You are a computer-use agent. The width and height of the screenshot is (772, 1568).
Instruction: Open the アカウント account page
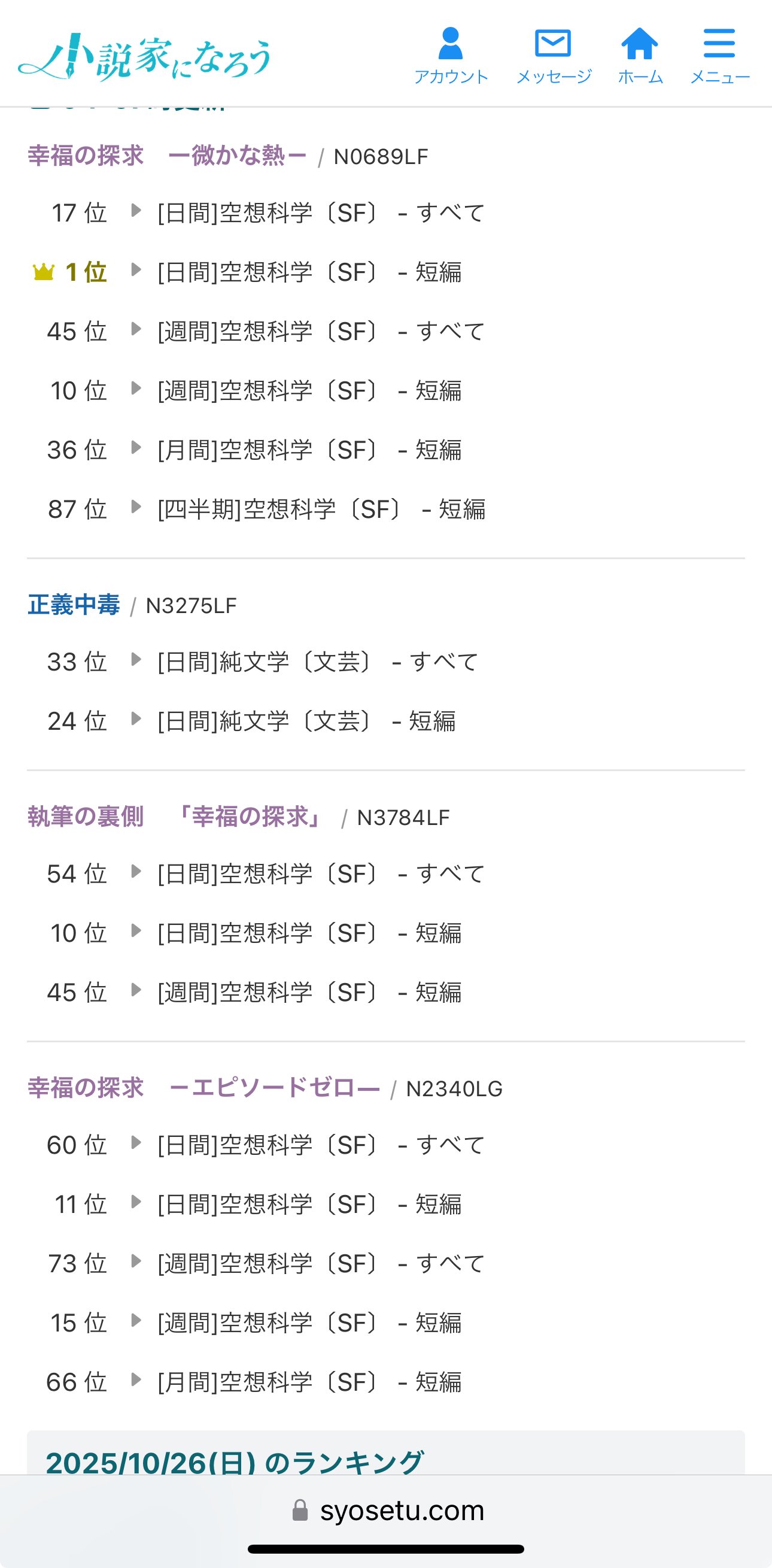(451, 56)
